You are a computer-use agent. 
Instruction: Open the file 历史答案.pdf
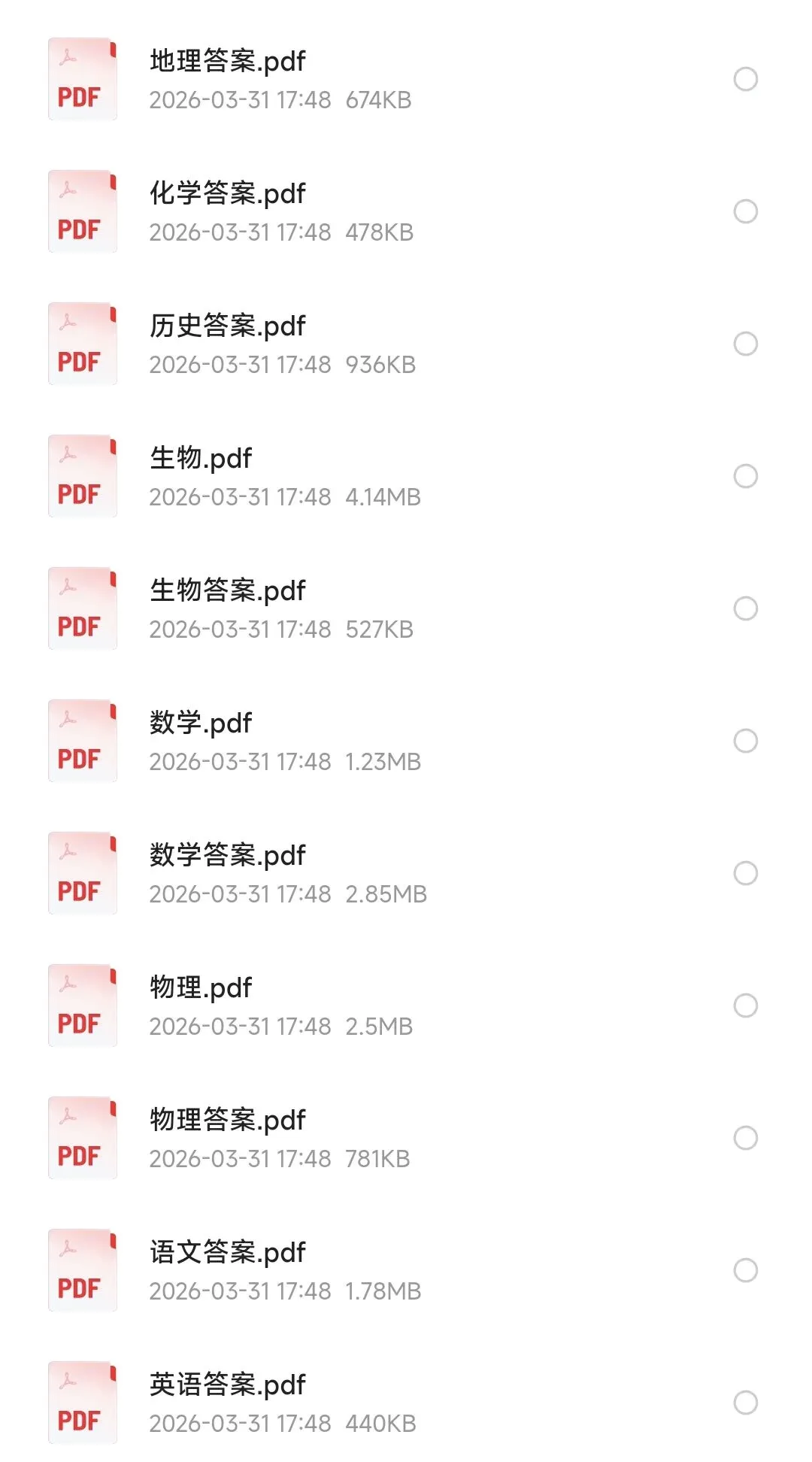tap(406, 344)
